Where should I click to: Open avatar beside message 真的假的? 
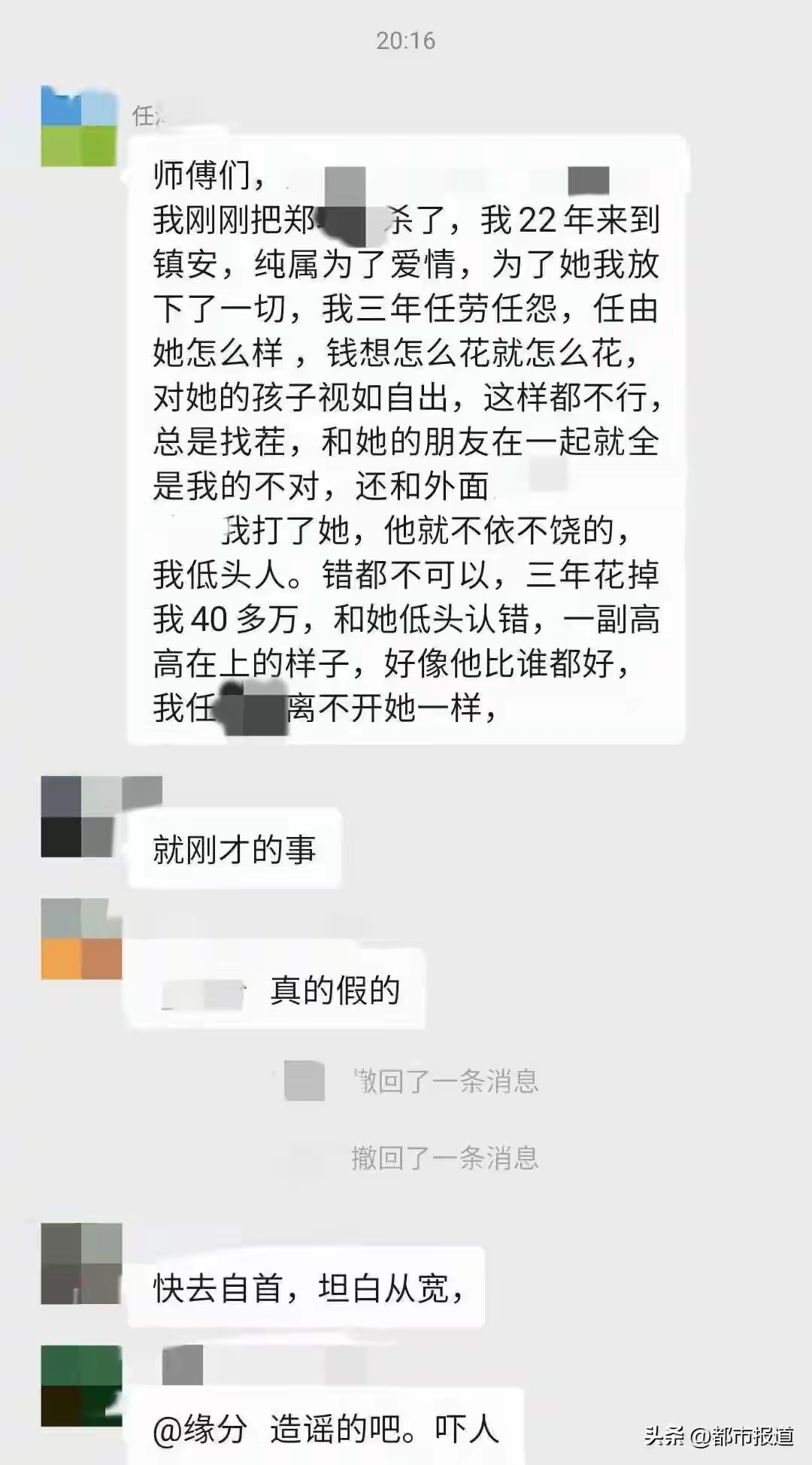pyautogui.click(x=80, y=939)
